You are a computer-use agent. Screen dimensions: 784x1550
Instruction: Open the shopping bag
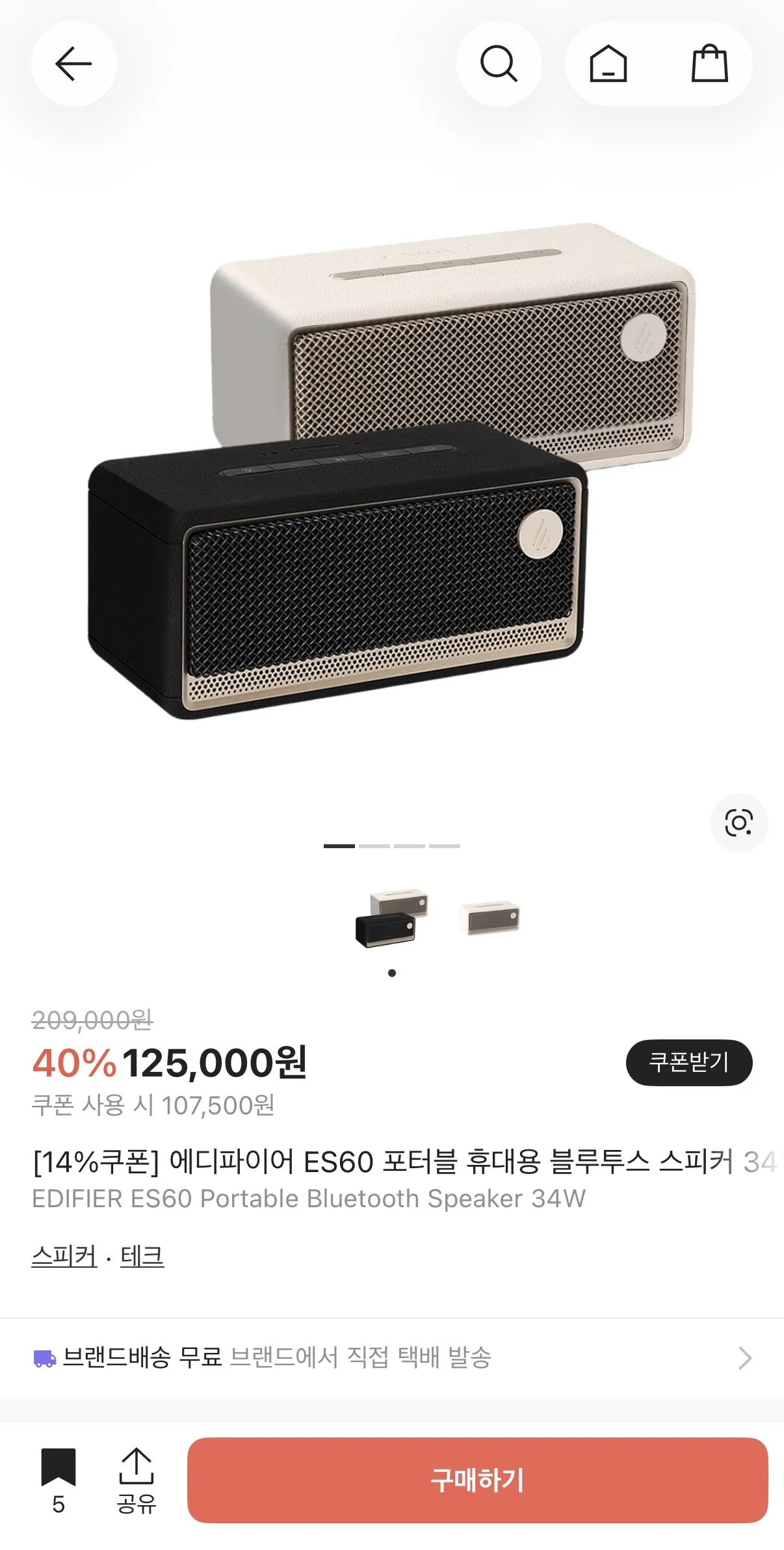(x=711, y=63)
